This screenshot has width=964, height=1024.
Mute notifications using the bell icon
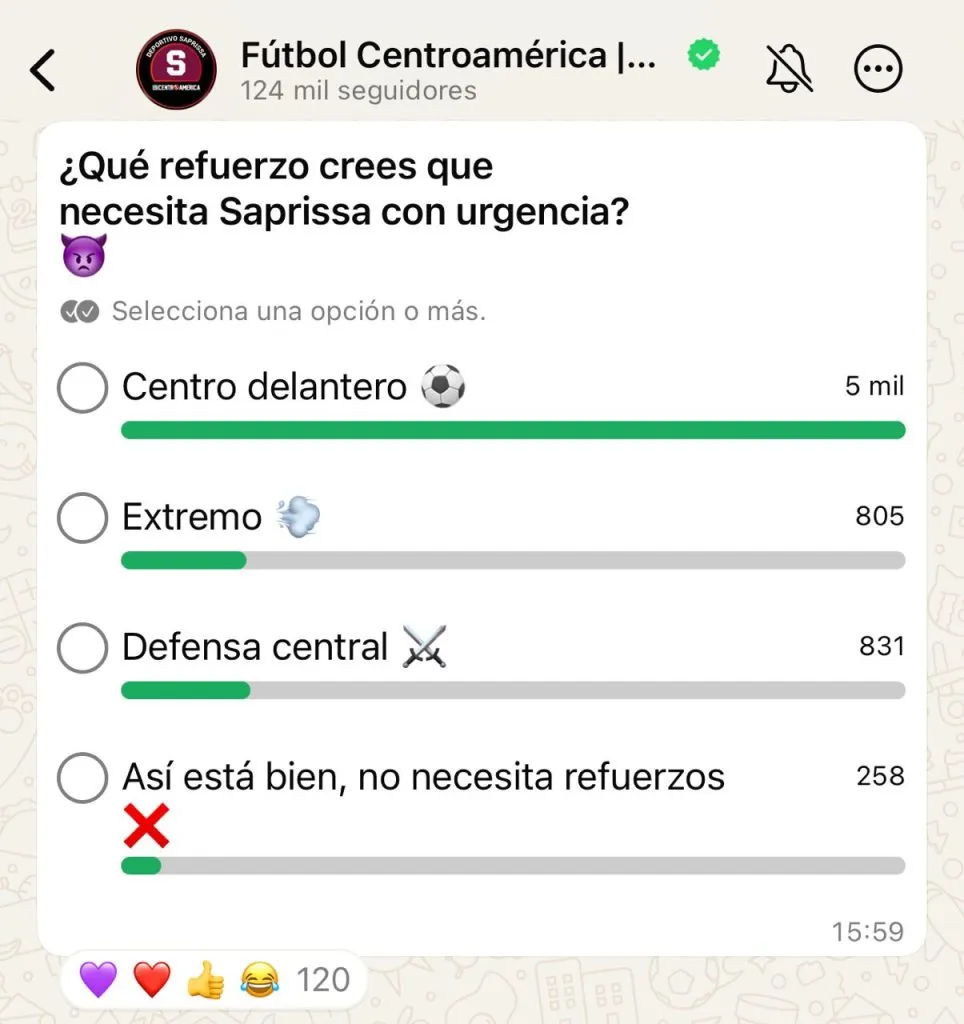click(789, 68)
